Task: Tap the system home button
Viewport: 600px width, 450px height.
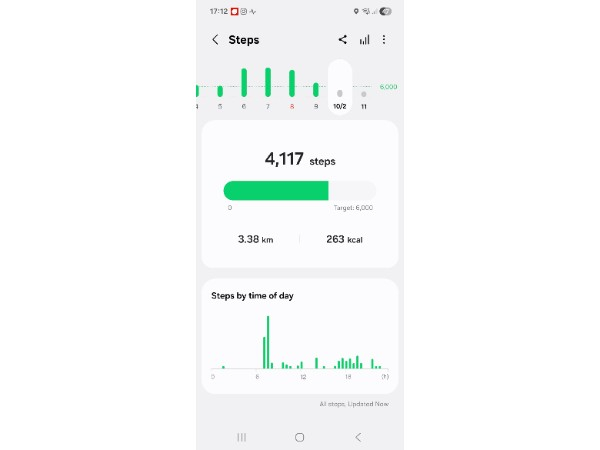Action: click(x=299, y=437)
